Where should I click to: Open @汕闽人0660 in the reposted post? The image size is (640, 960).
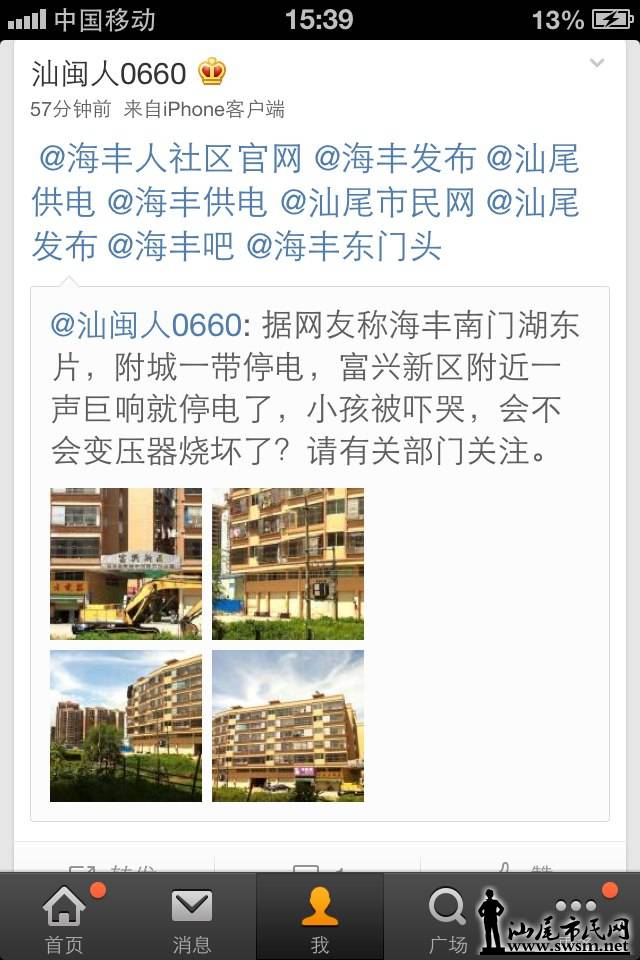coord(147,325)
